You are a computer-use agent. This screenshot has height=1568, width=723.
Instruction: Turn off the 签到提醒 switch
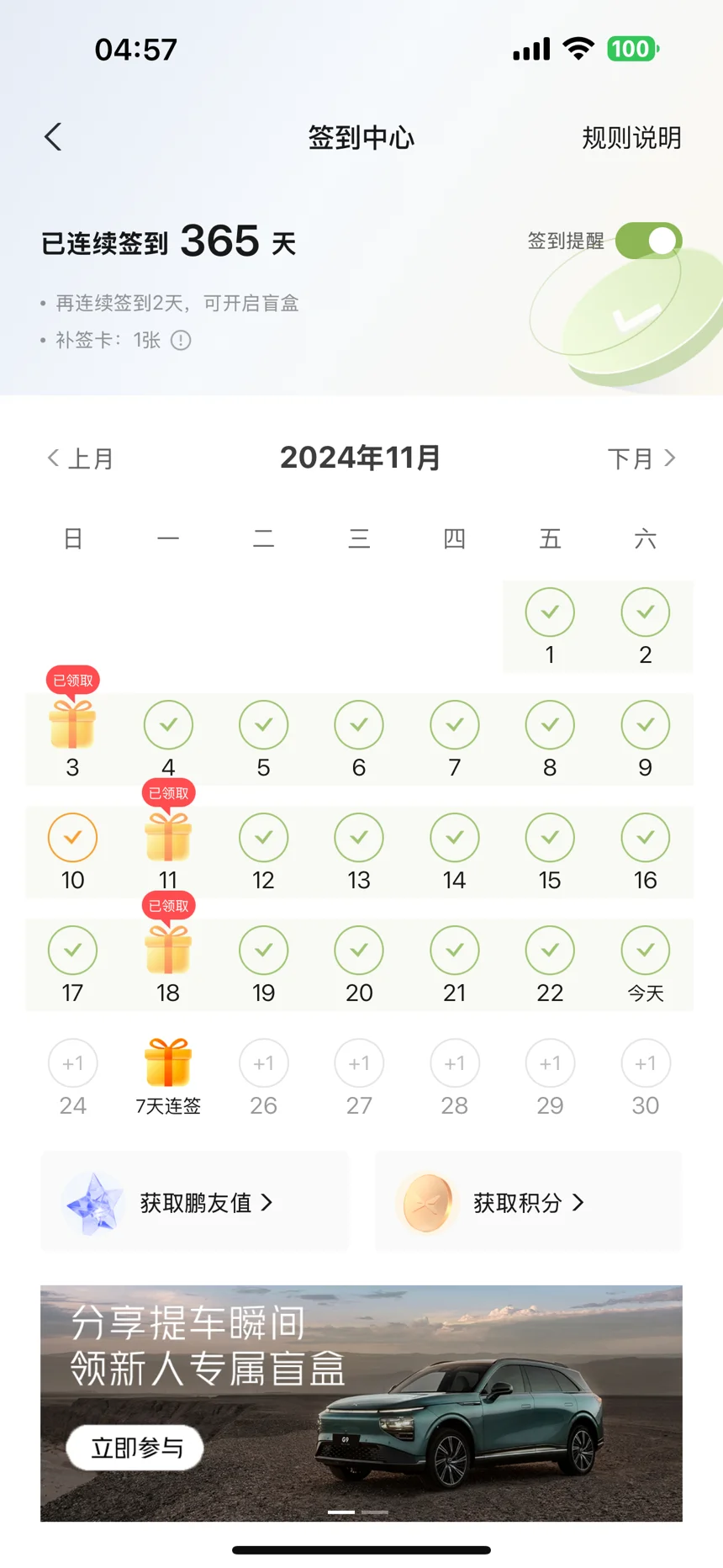point(648,241)
